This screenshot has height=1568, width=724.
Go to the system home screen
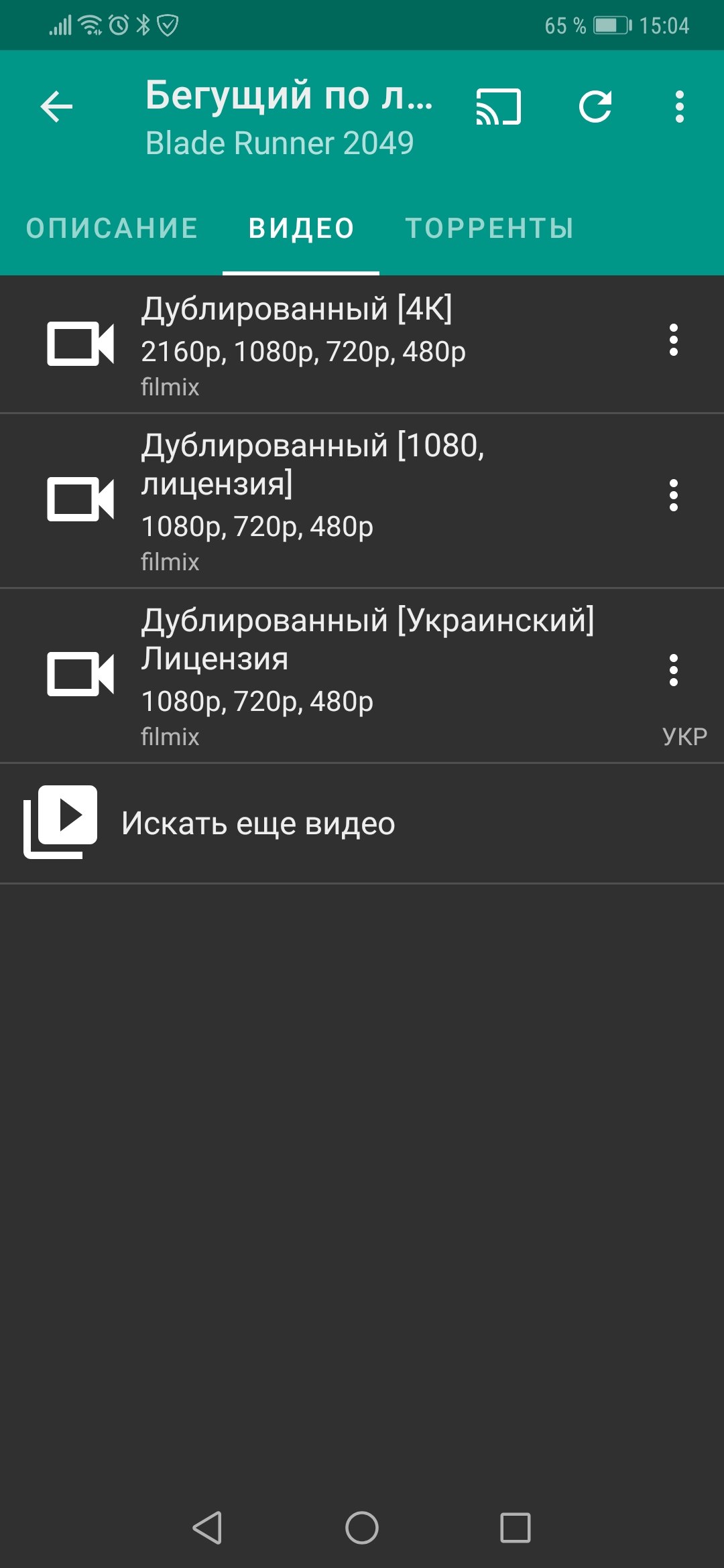coord(362,1528)
